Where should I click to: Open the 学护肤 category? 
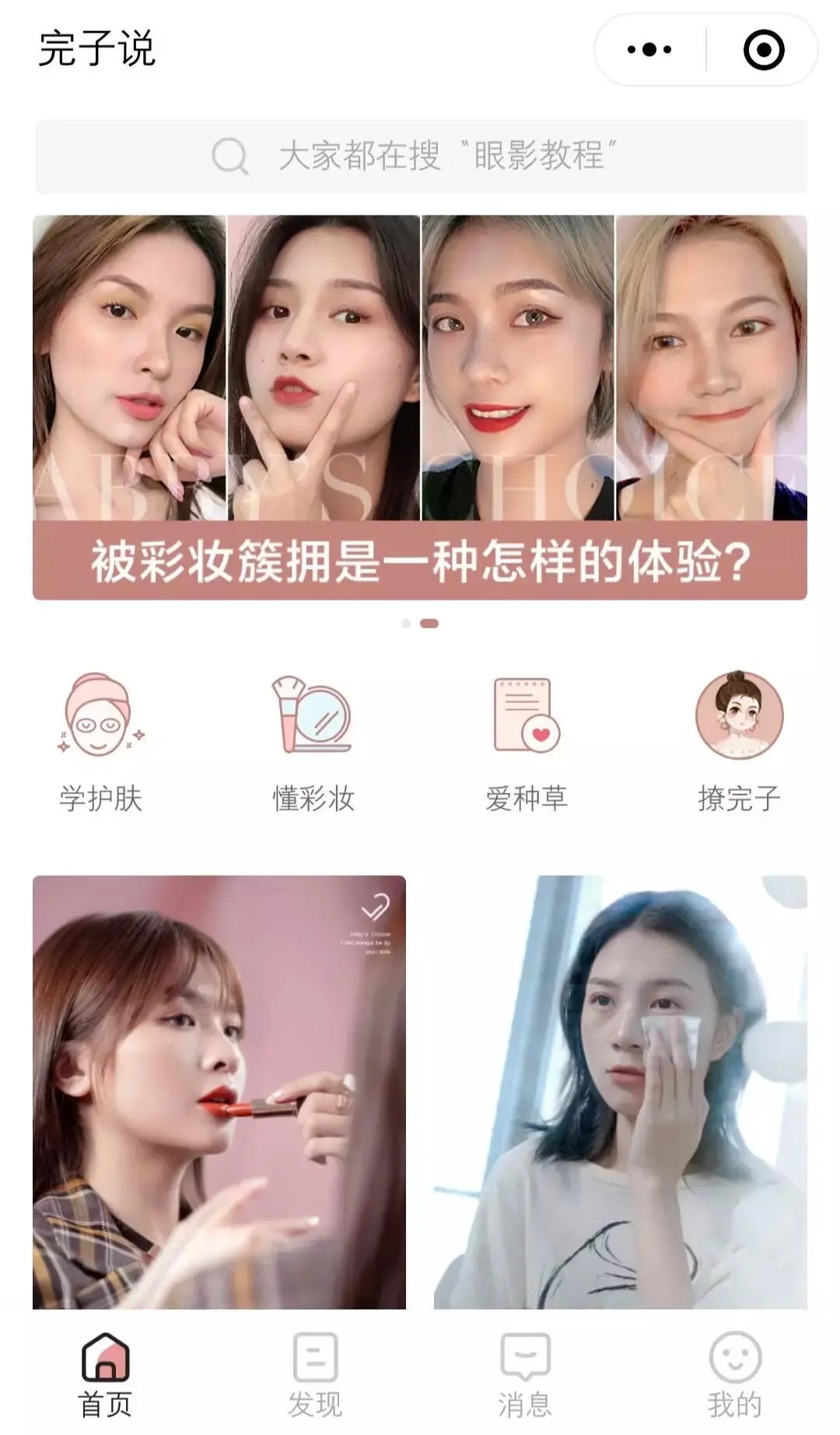(x=101, y=741)
